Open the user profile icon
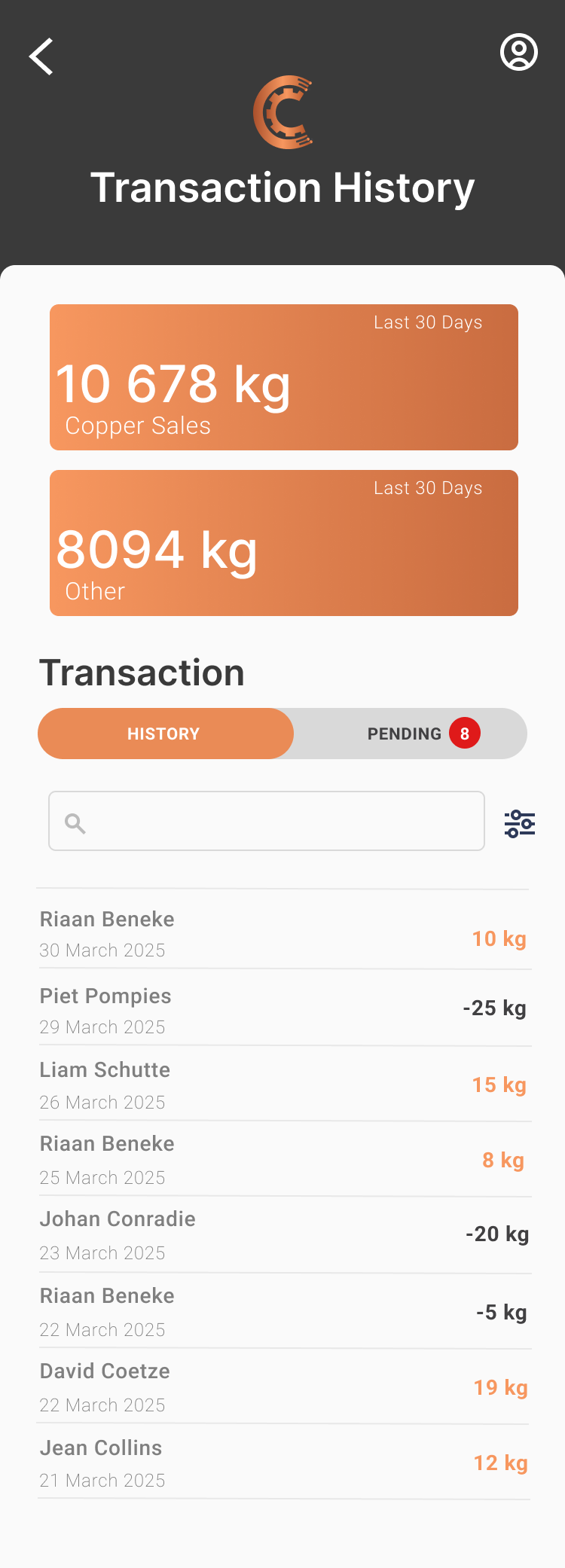The image size is (565, 1568). [x=518, y=53]
